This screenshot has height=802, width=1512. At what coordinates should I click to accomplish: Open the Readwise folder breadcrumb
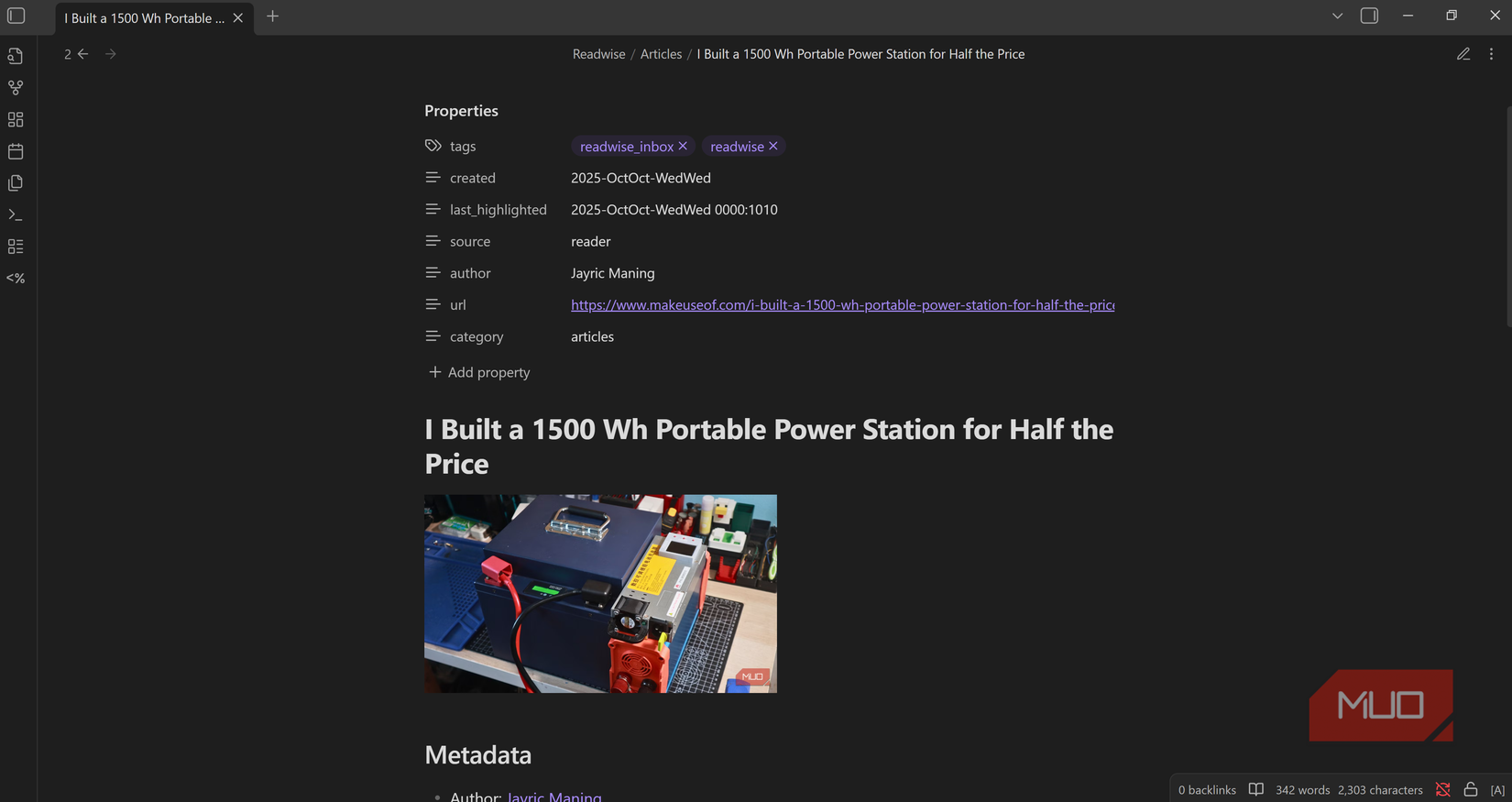click(598, 54)
